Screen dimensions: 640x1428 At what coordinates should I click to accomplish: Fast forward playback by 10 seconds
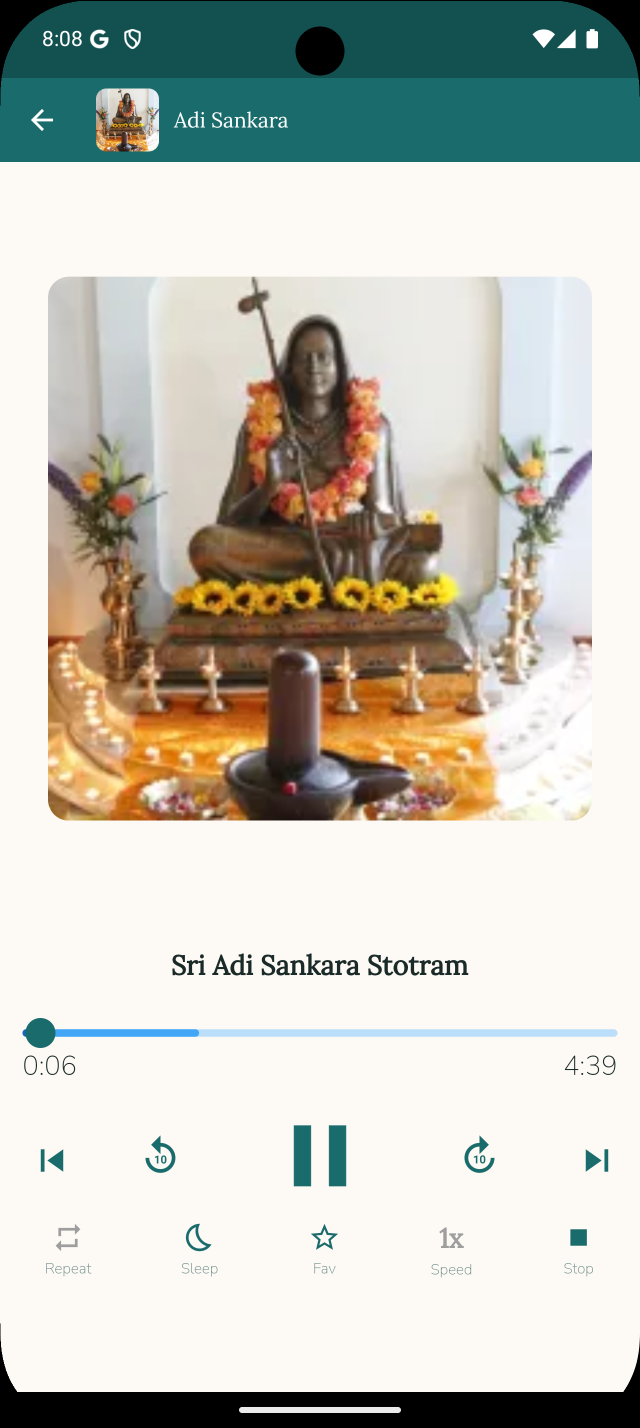coord(480,1157)
